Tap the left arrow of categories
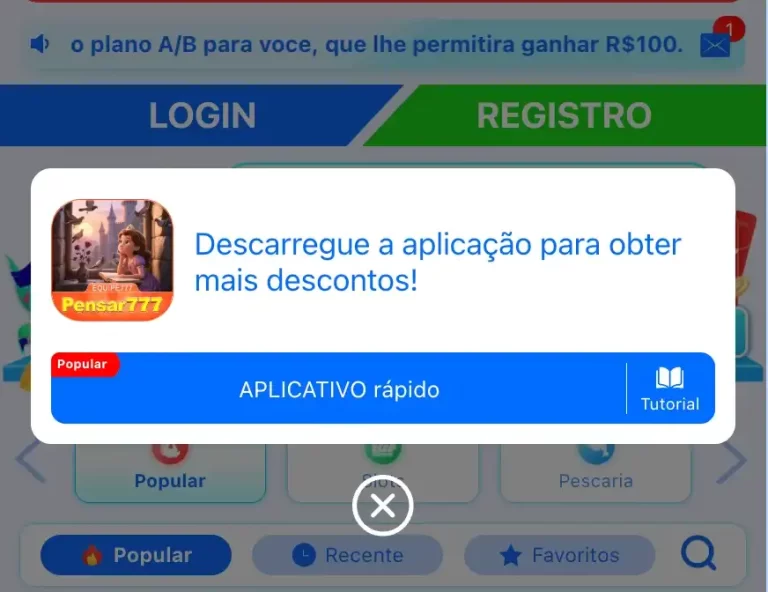The image size is (768, 592). [29, 462]
